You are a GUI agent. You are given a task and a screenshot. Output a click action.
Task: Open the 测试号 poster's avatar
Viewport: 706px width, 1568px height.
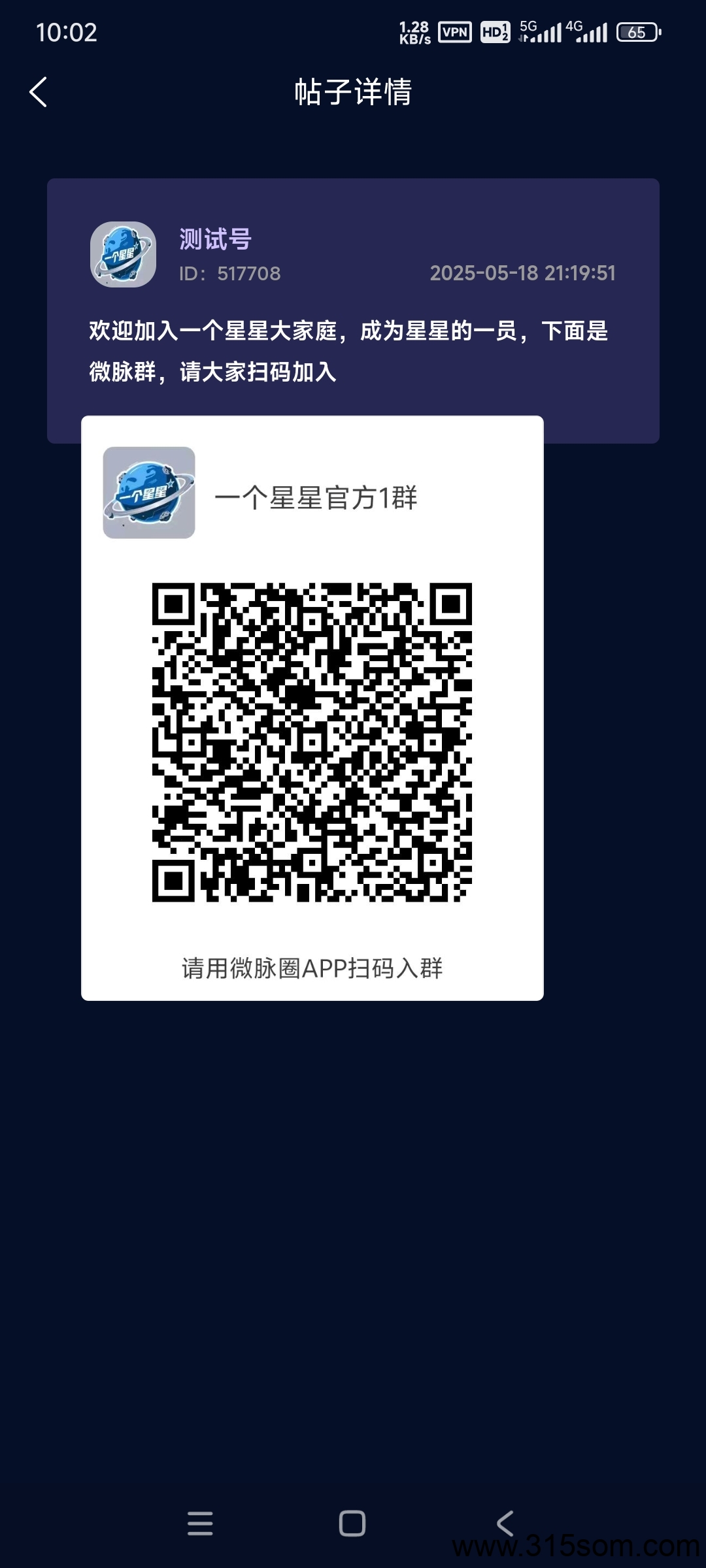click(x=123, y=254)
